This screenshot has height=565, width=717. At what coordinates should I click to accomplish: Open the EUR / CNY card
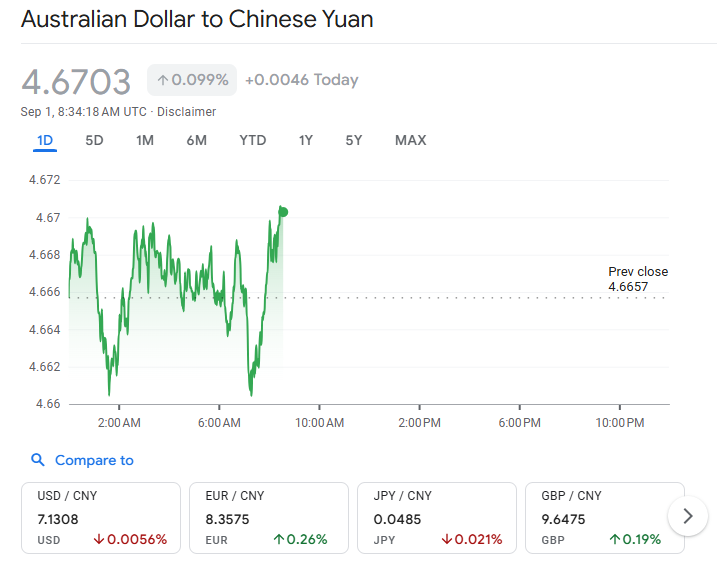point(269,517)
